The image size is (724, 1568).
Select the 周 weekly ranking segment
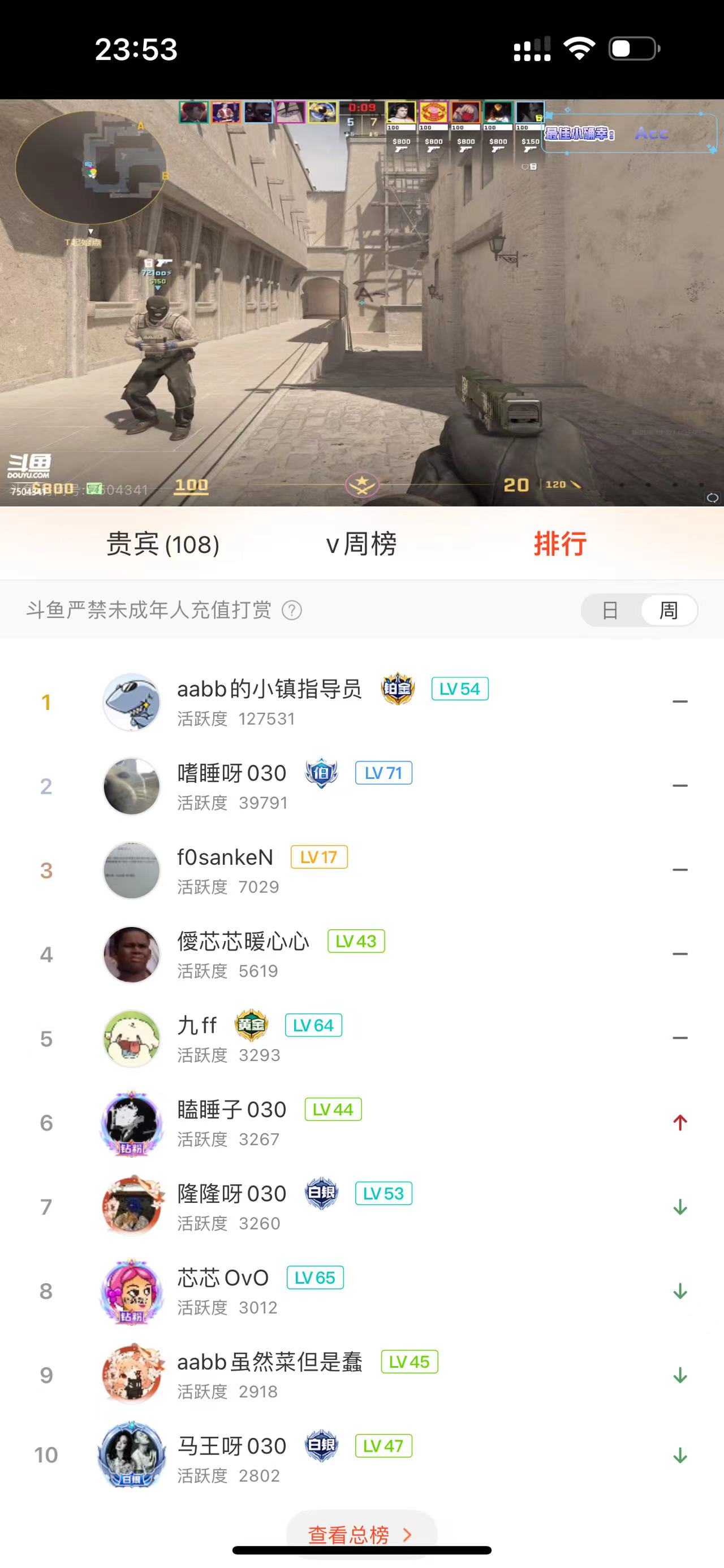669,610
